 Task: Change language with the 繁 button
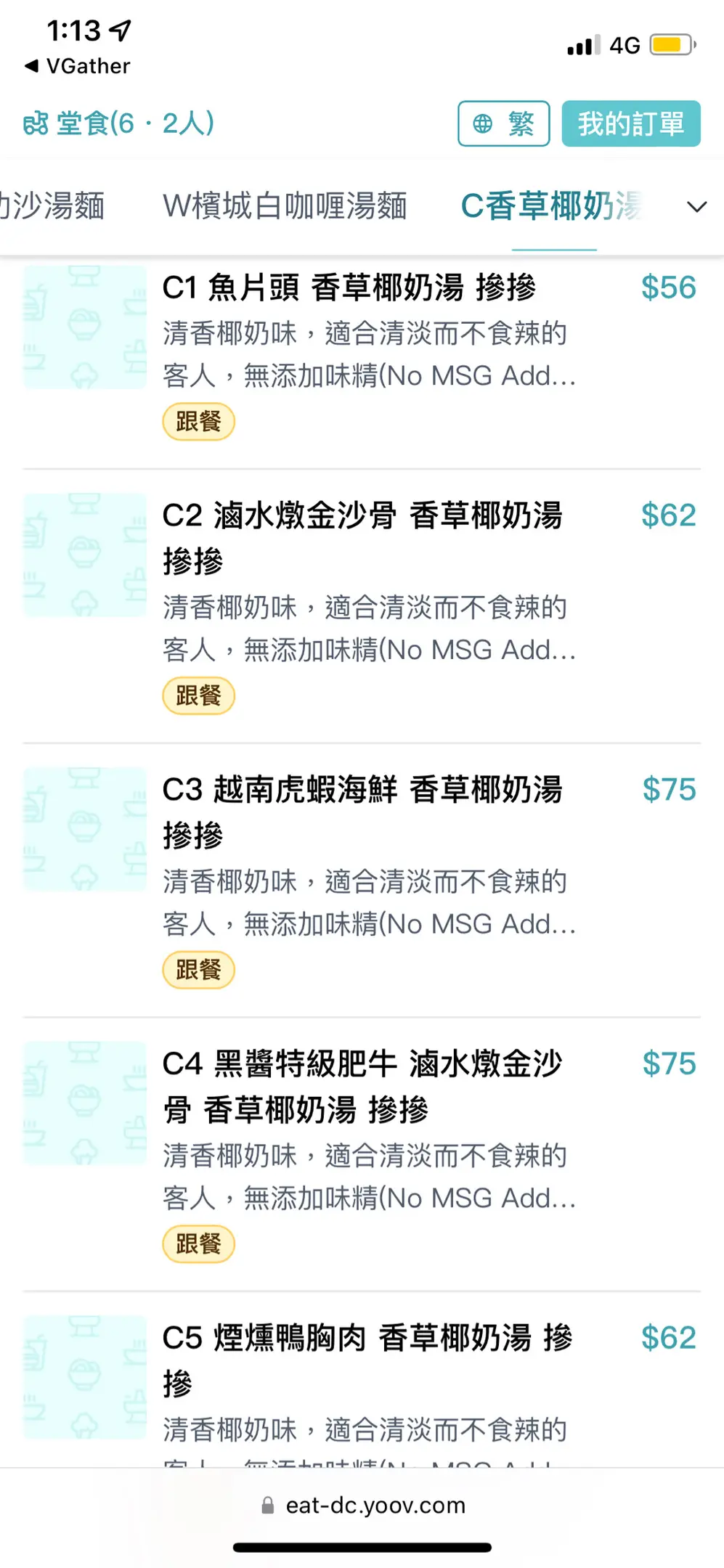(503, 123)
